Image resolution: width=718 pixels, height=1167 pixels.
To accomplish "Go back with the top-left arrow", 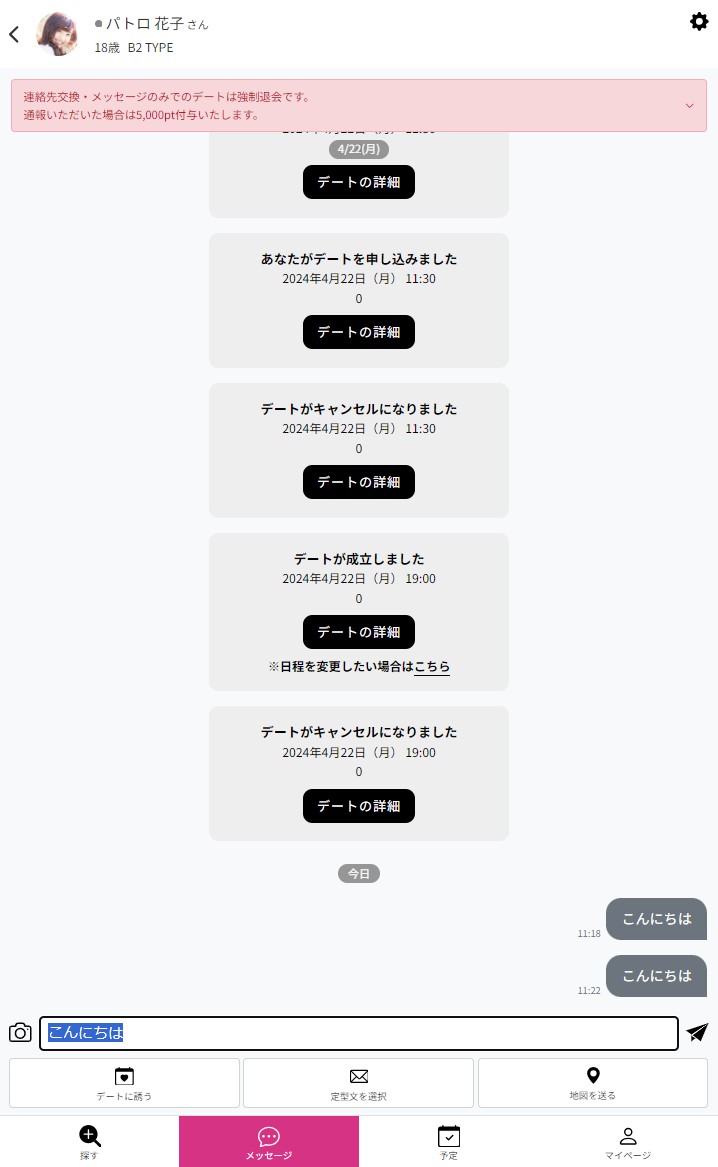I will 14,34.
